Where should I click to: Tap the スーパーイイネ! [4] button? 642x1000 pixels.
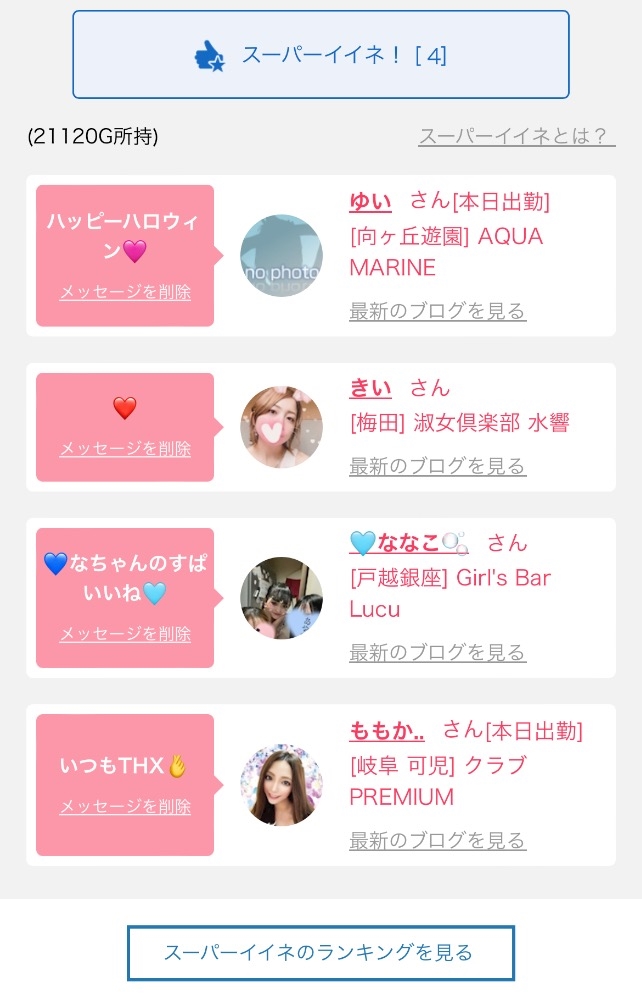(x=321, y=54)
